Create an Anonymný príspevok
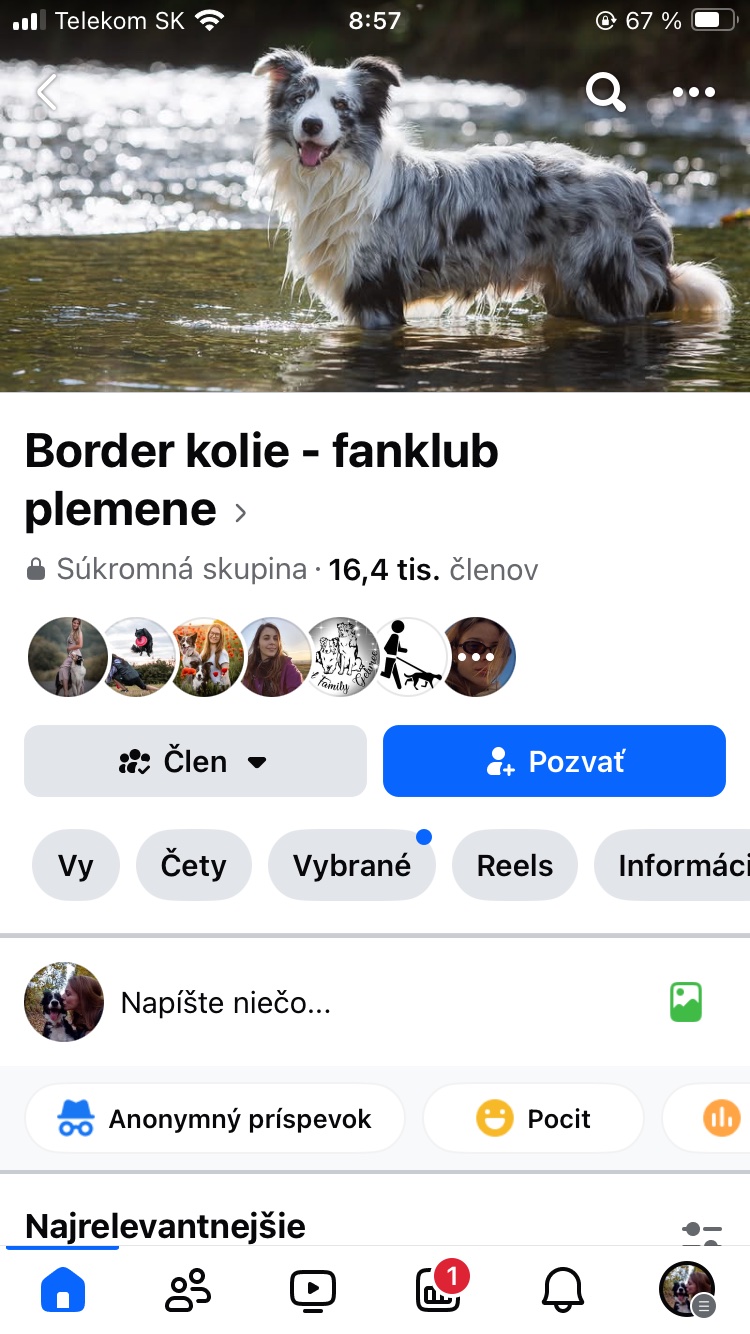750x1334 pixels. click(215, 1119)
